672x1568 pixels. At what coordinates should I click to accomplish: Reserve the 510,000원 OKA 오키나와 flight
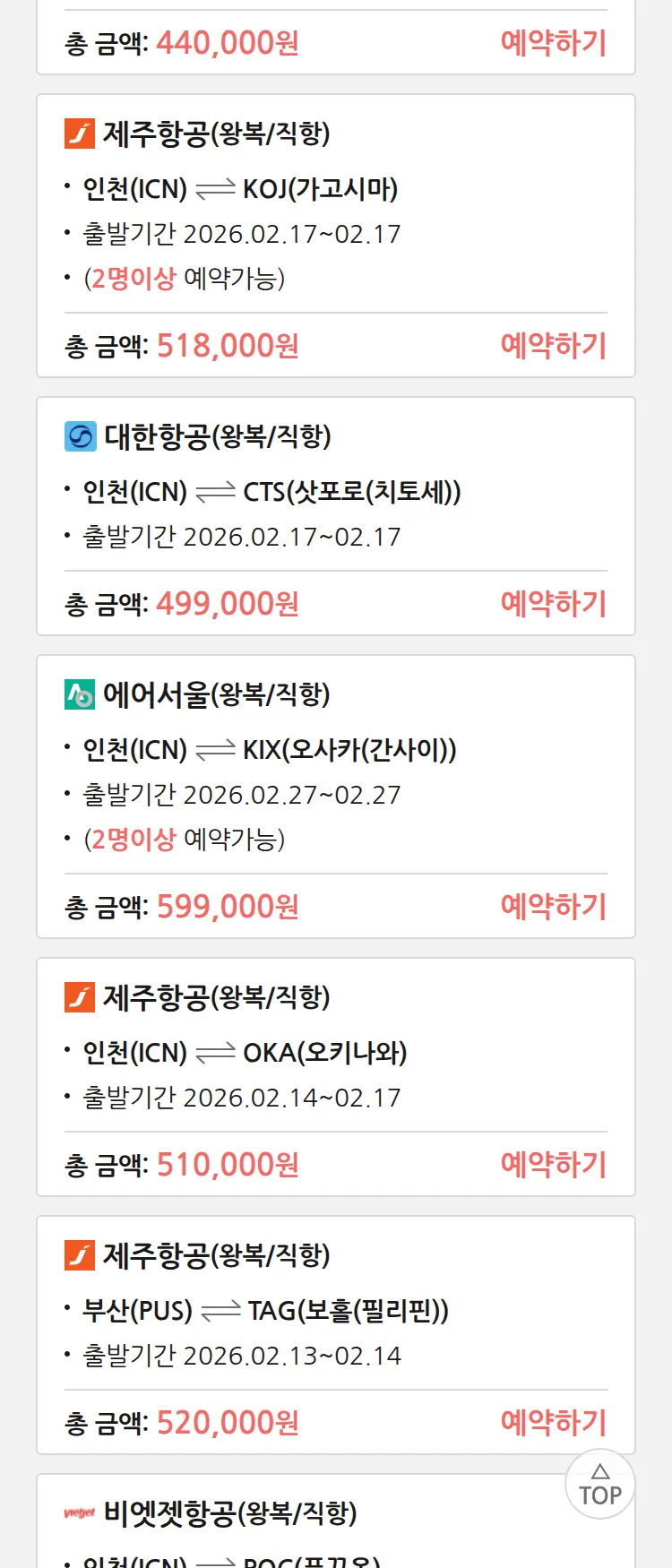coord(553,1165)
